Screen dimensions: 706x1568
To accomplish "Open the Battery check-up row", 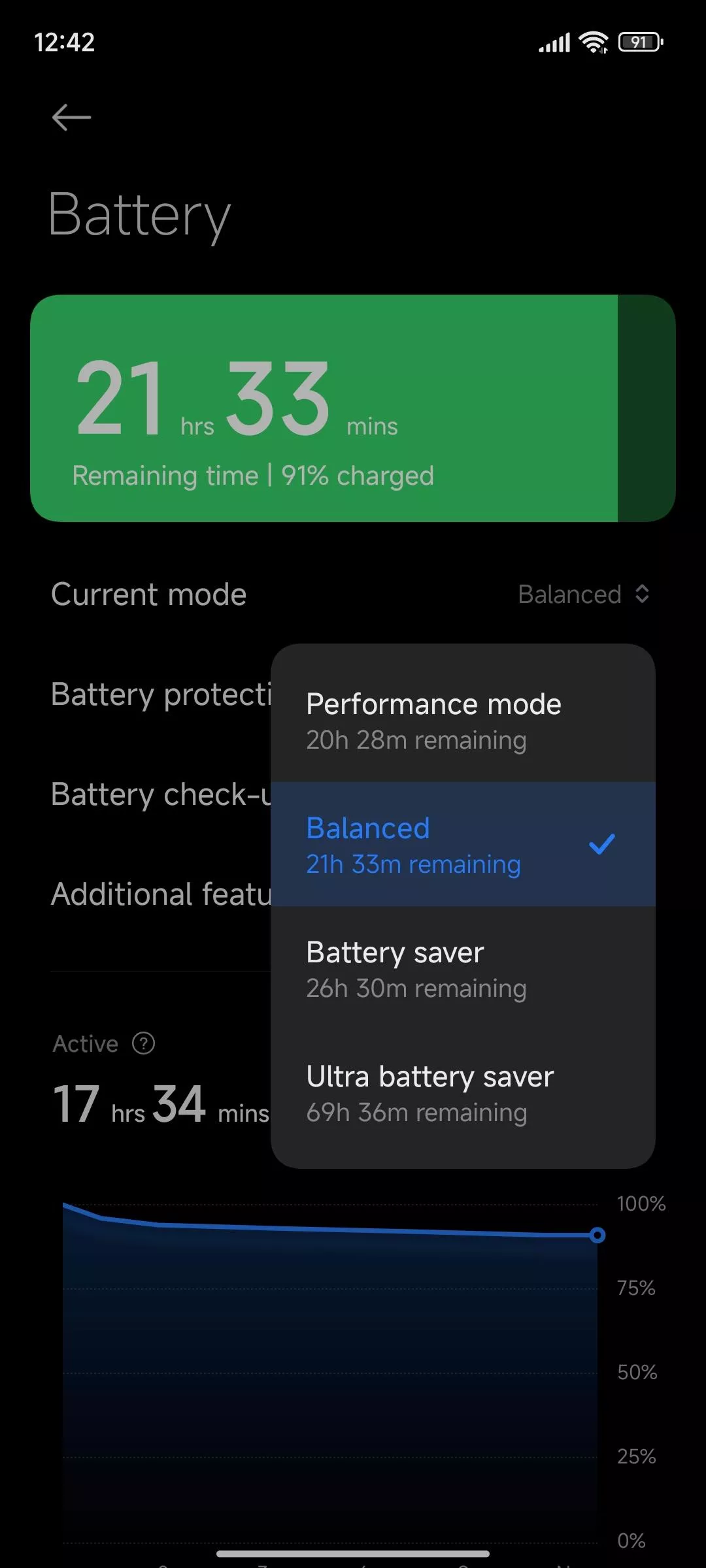I will point(161,794).
